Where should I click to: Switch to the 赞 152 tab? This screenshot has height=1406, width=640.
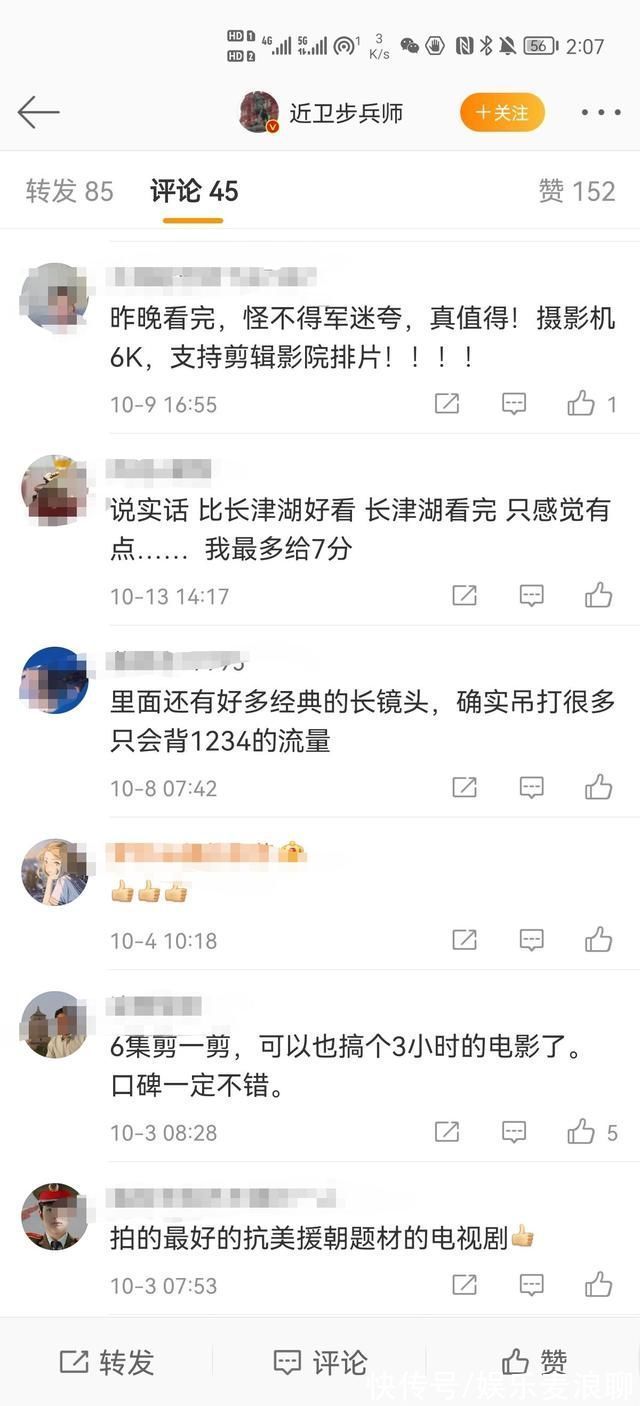coord(577,191)
